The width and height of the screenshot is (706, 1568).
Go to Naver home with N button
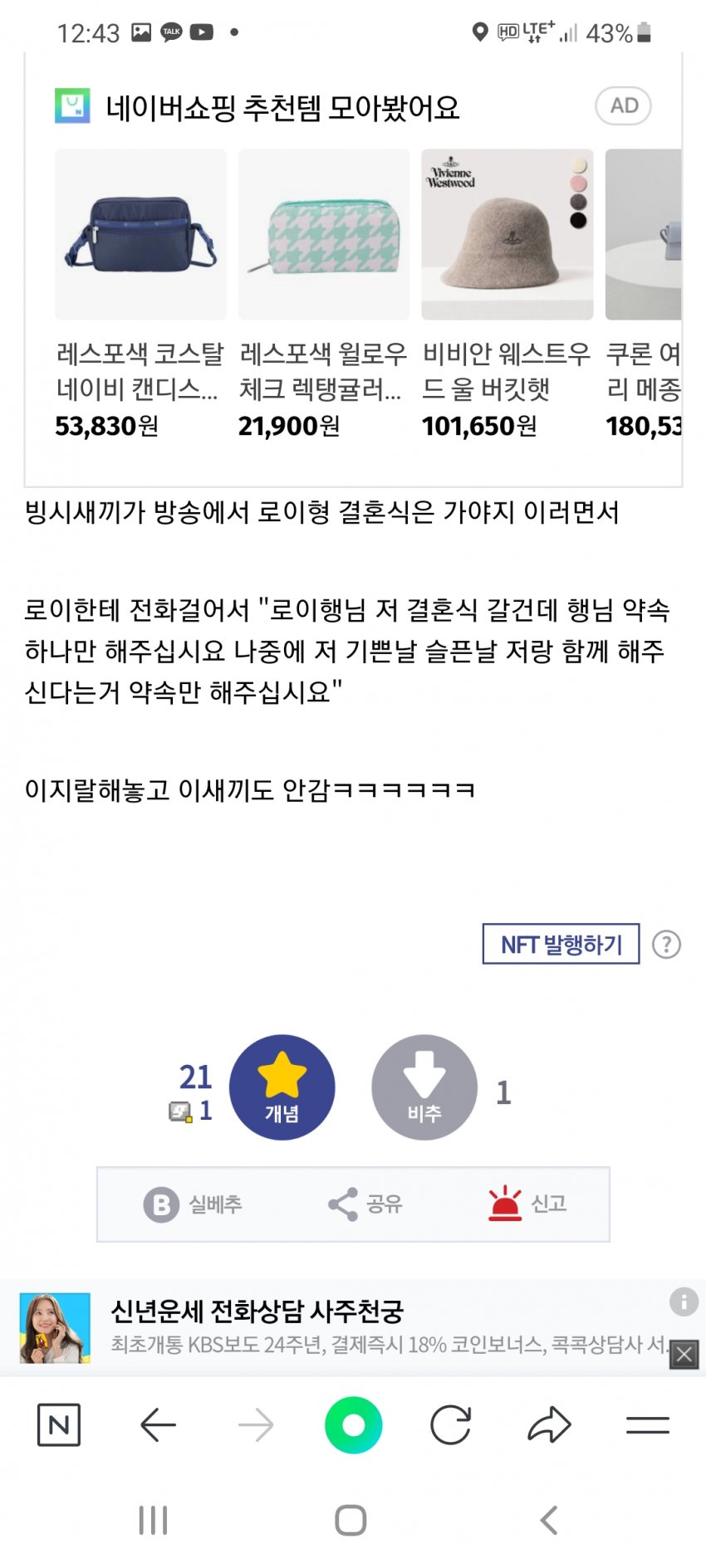(x=59, y=1425)
